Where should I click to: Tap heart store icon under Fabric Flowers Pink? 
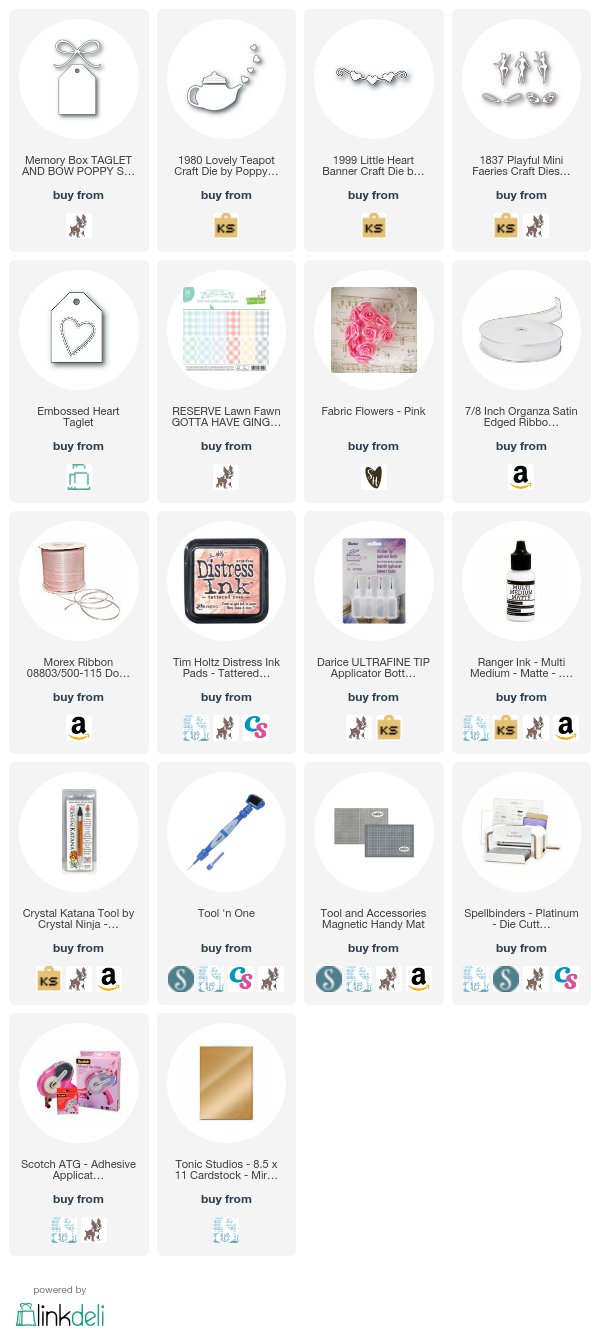pyautogui.click(x=374, y=476)
